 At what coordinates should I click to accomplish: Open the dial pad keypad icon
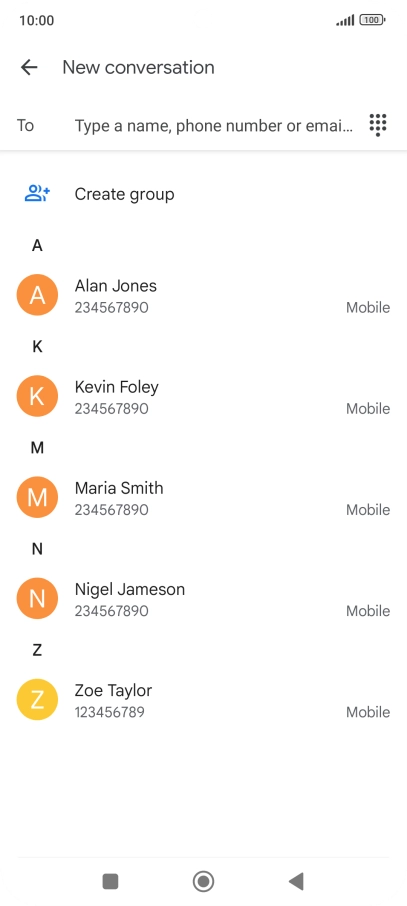(378, 125)
